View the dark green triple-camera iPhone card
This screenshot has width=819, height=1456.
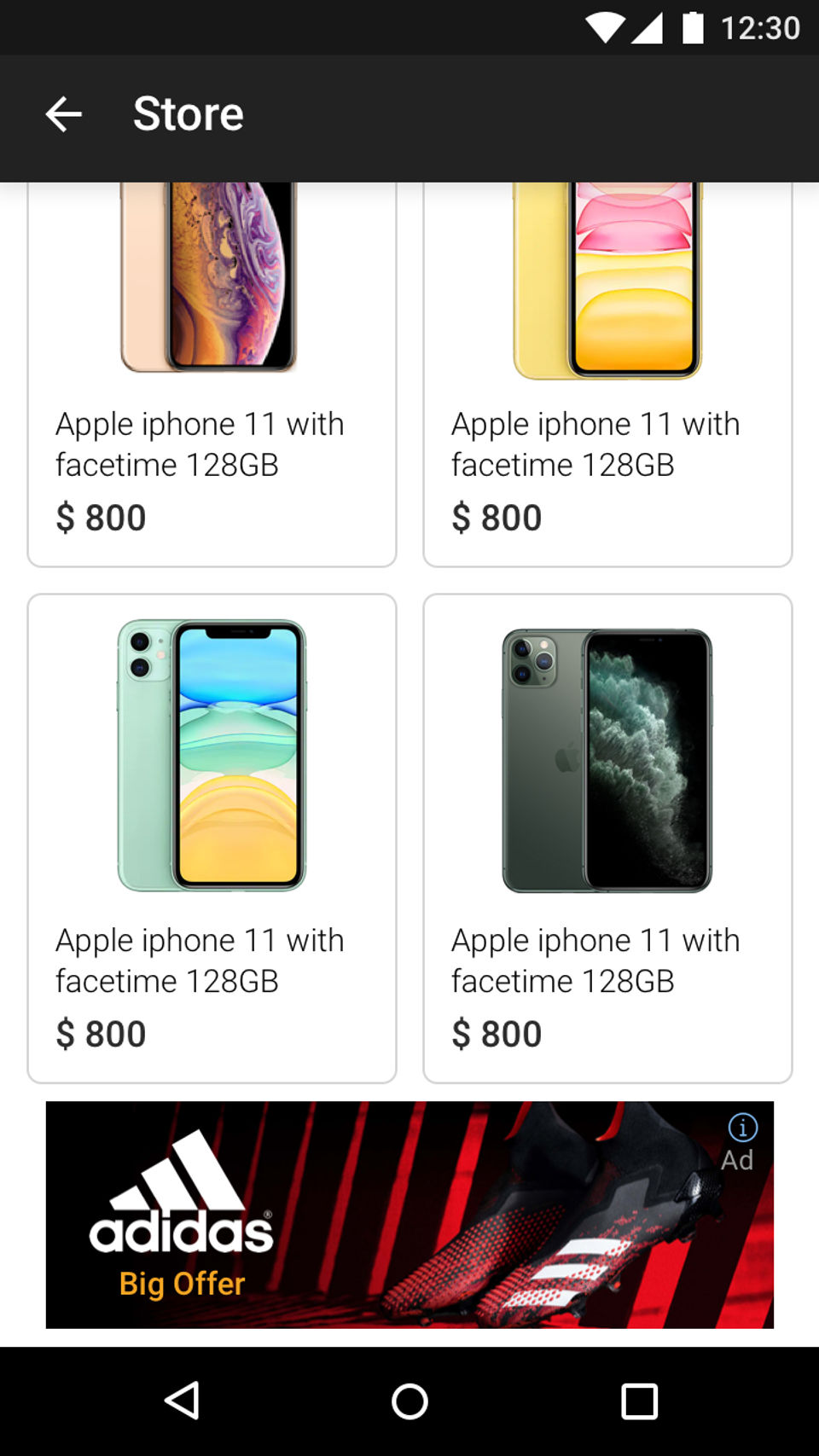pos(607,838)
